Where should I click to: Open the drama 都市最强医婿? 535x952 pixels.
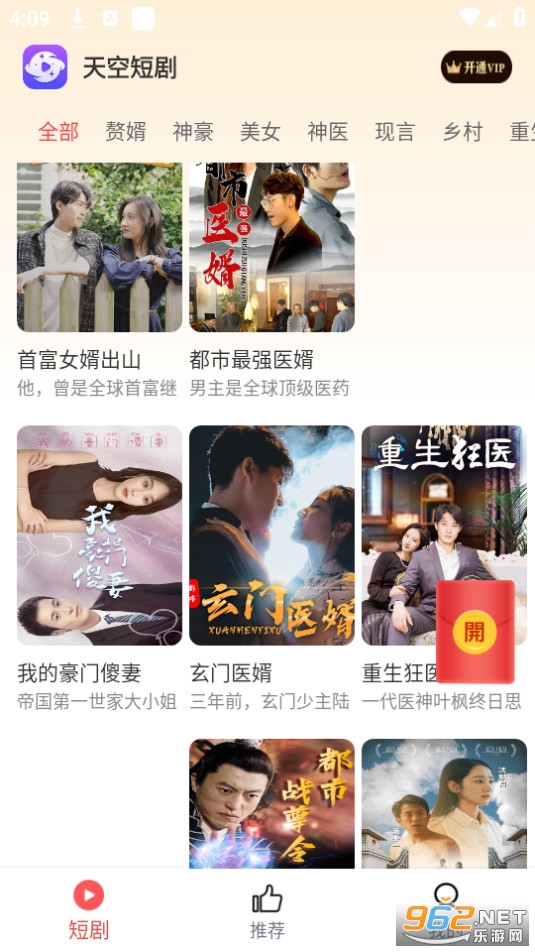click(x=272, y=247)
